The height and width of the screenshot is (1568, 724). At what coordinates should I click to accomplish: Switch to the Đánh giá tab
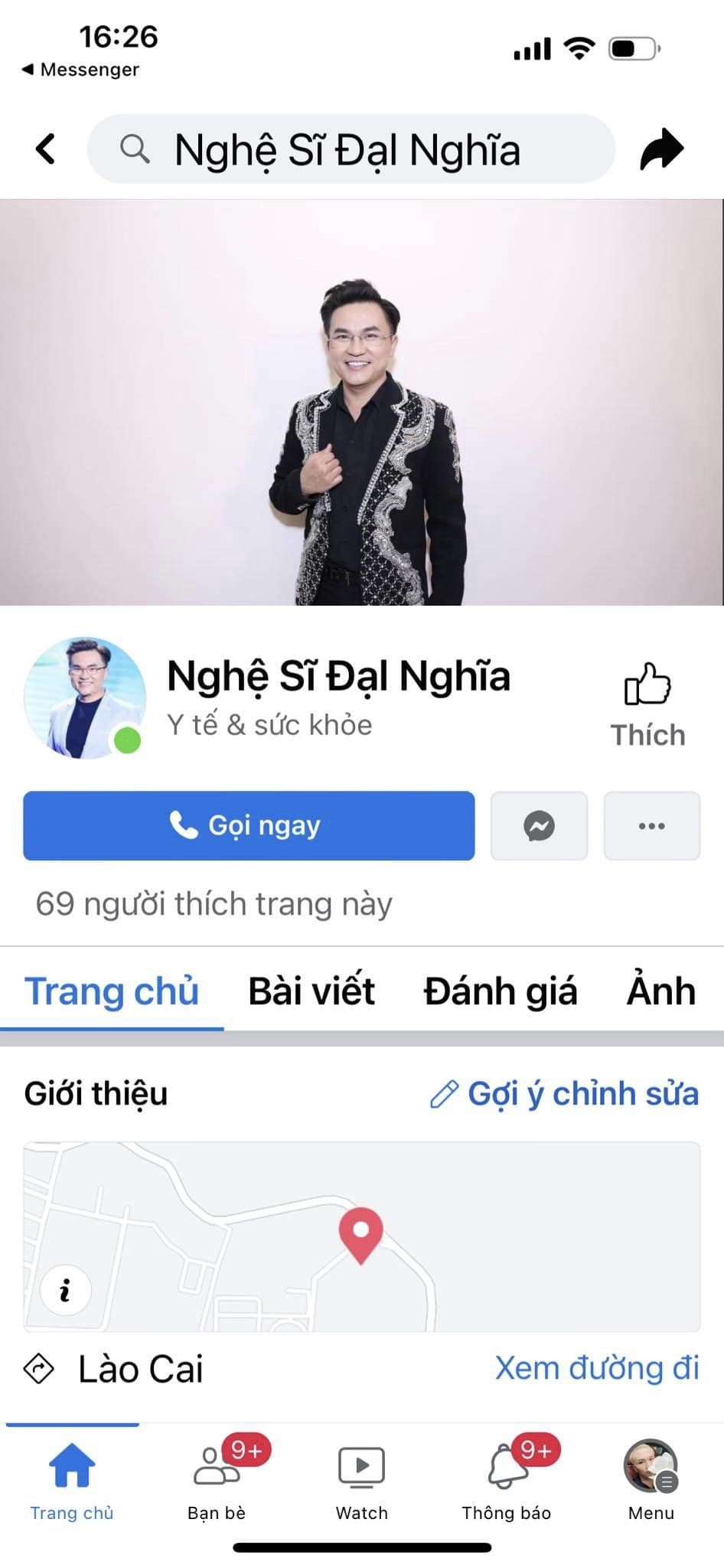(x=500, y=991)
